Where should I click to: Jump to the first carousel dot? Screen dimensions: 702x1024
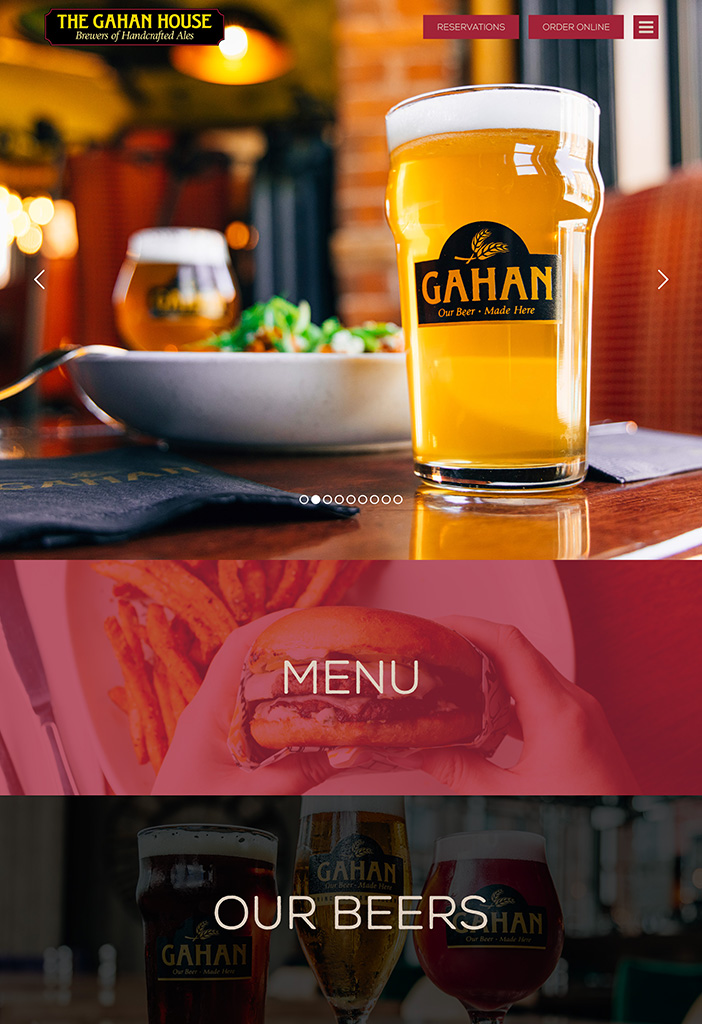click(304, 499)
